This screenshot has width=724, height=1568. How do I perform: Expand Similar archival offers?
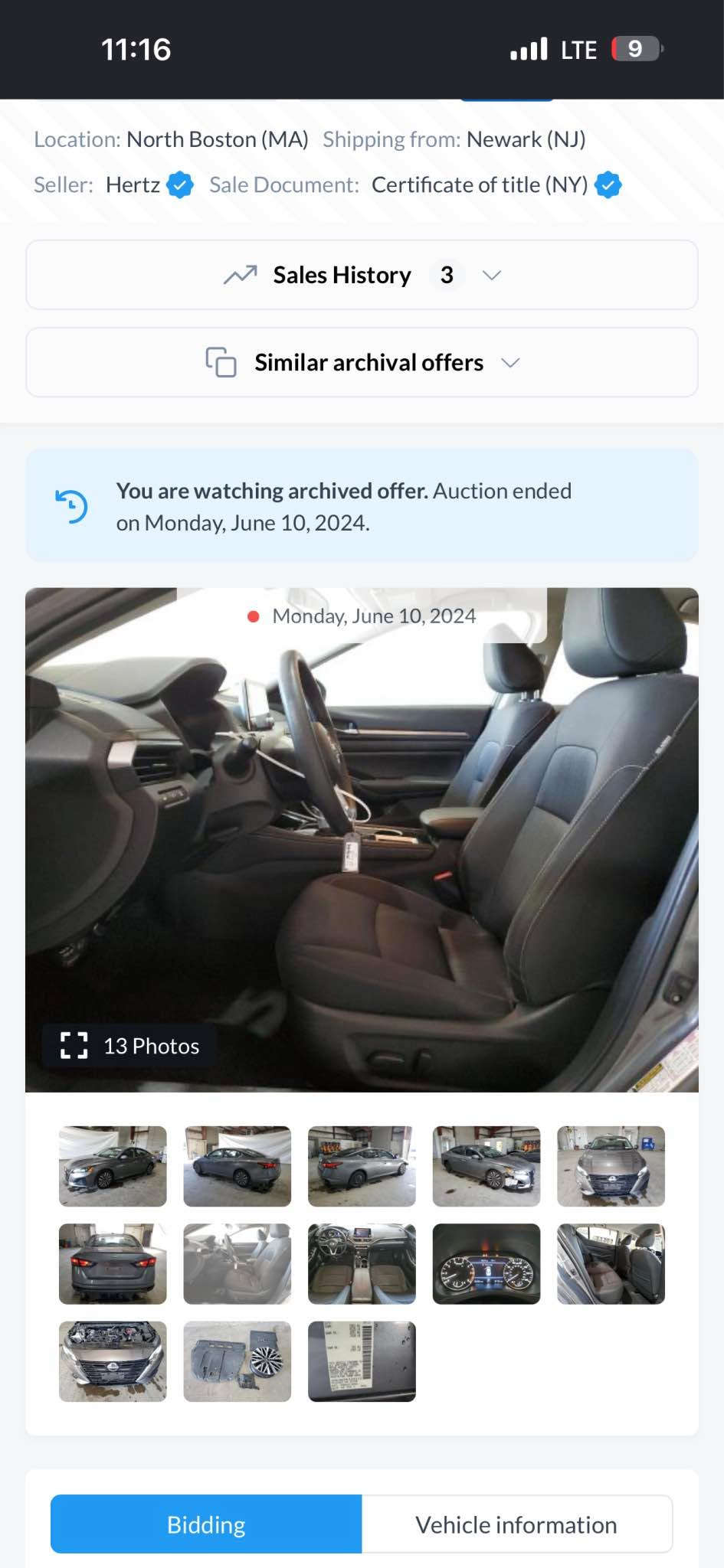click(362, 362)
